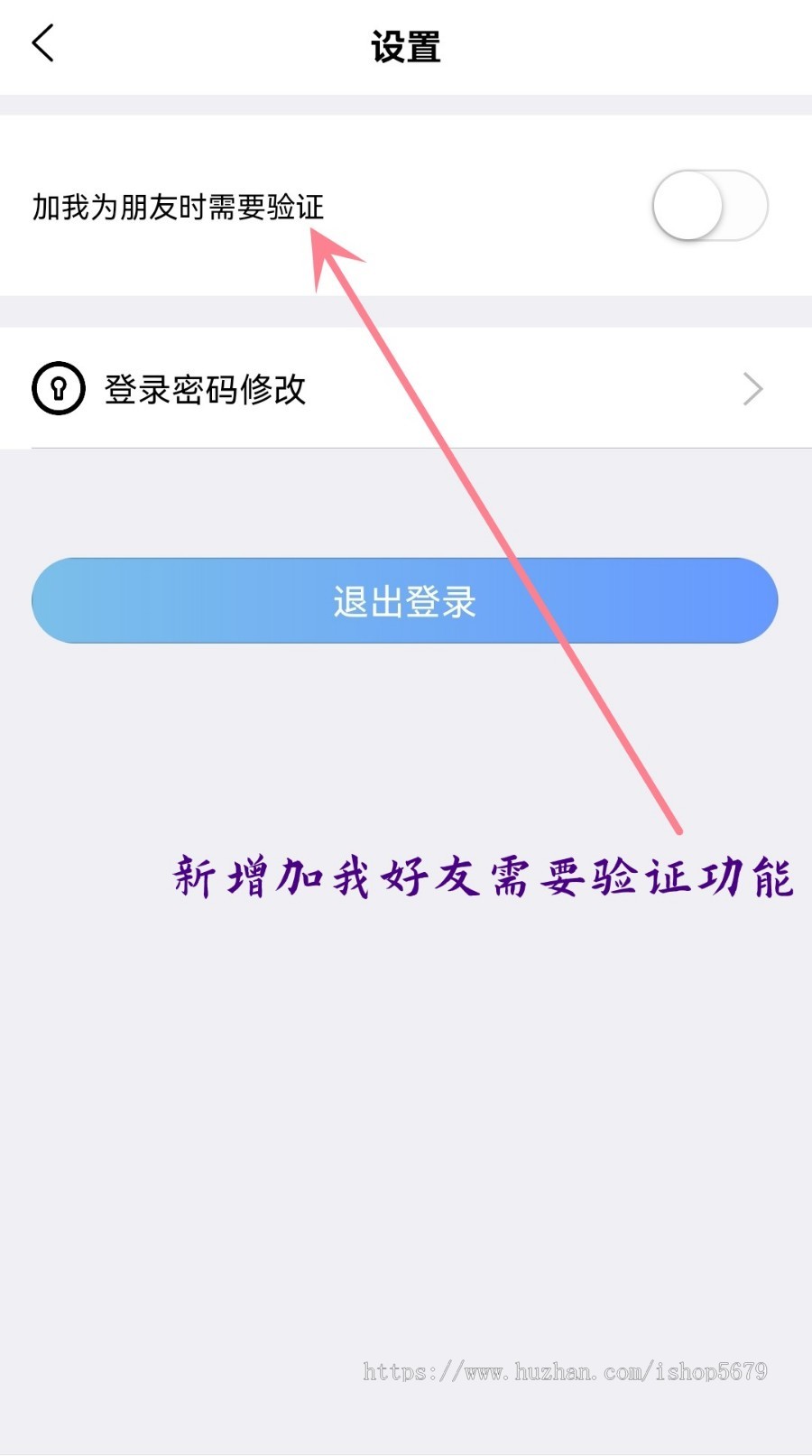Tap the left-pointing chevron in the header
This screenshot has width=812, height=1456.
pyautogui.click(x=42, y=42)
